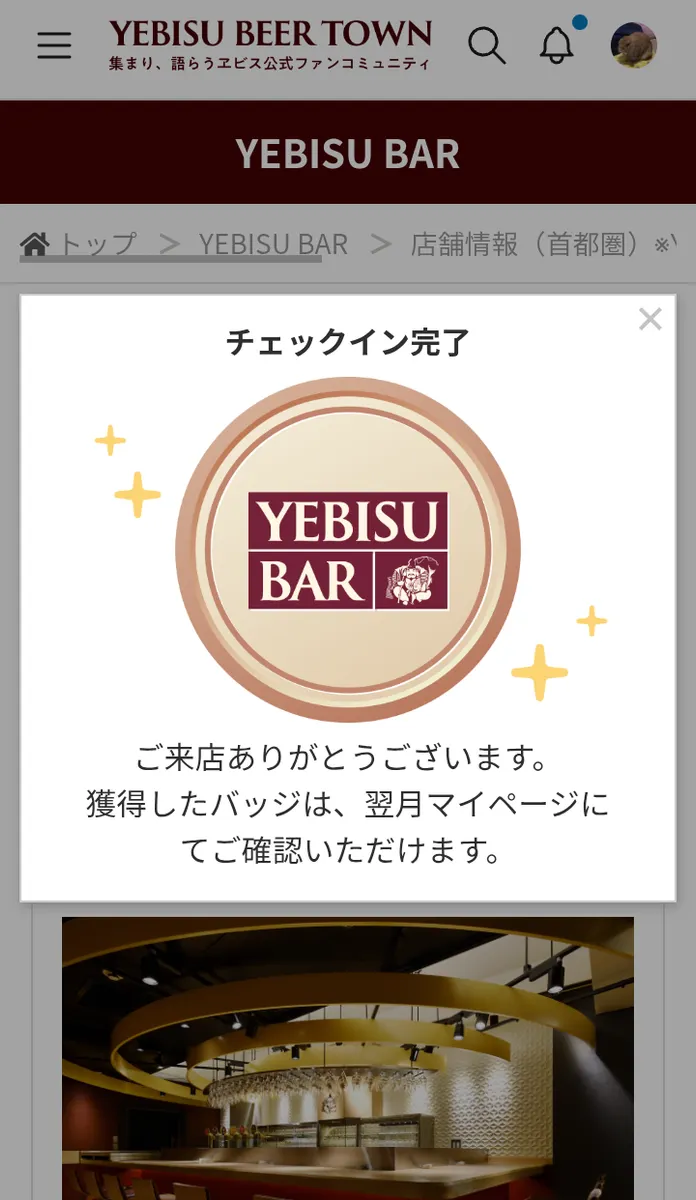This screenshot has height=1200, width=696.
Task: Open the profile avatar
Action: tap(634, 45)
